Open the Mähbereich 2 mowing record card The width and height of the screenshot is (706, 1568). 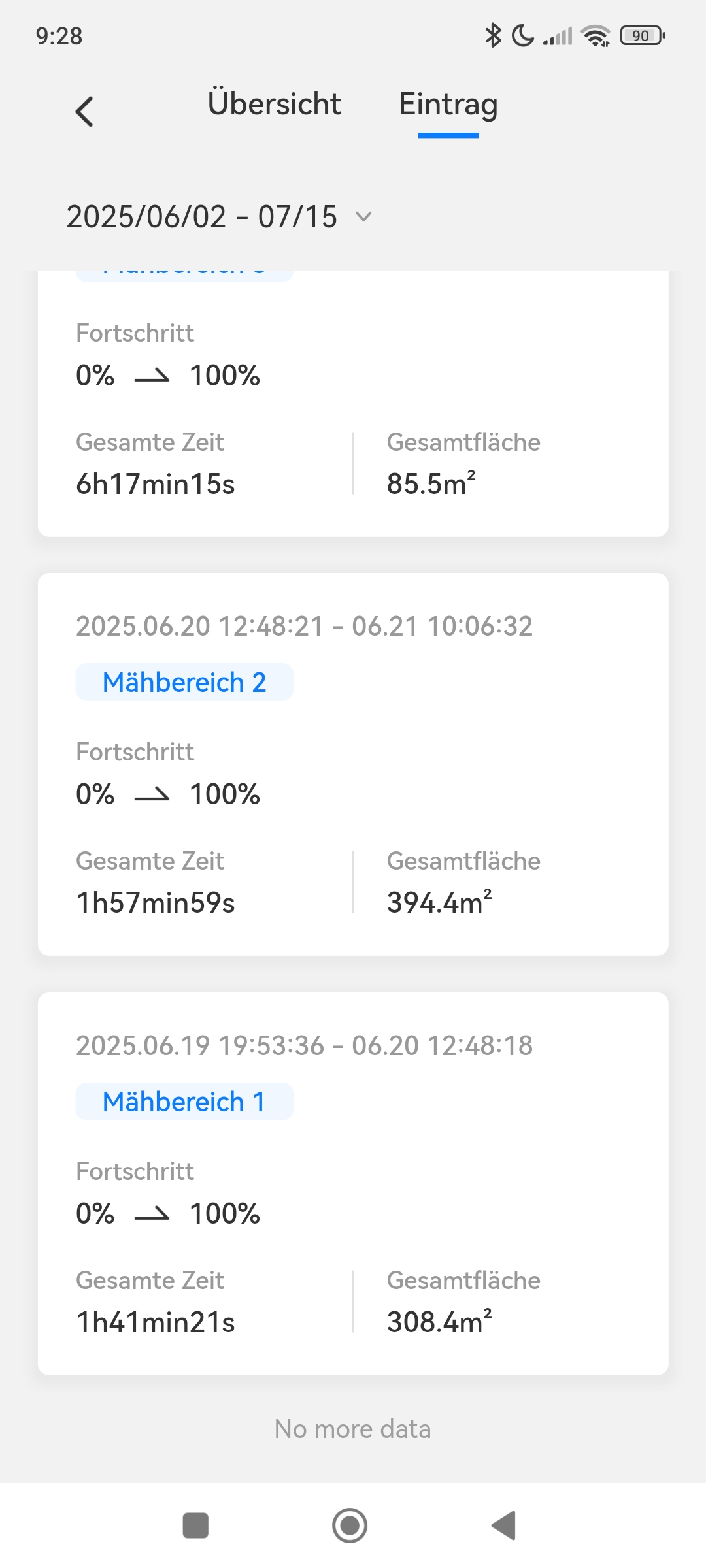(353, 764)
